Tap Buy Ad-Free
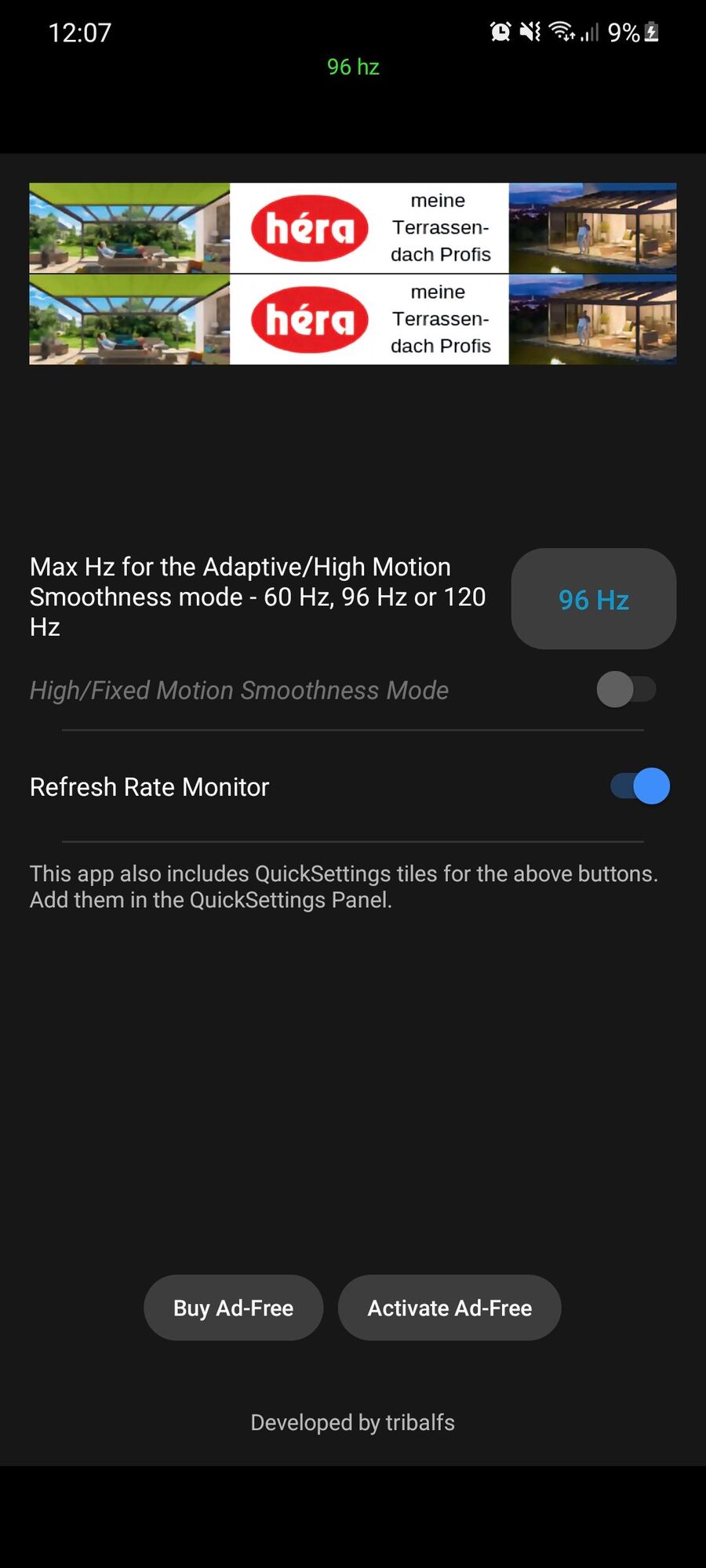706x1568 pixels. (x=233, y=1308)
